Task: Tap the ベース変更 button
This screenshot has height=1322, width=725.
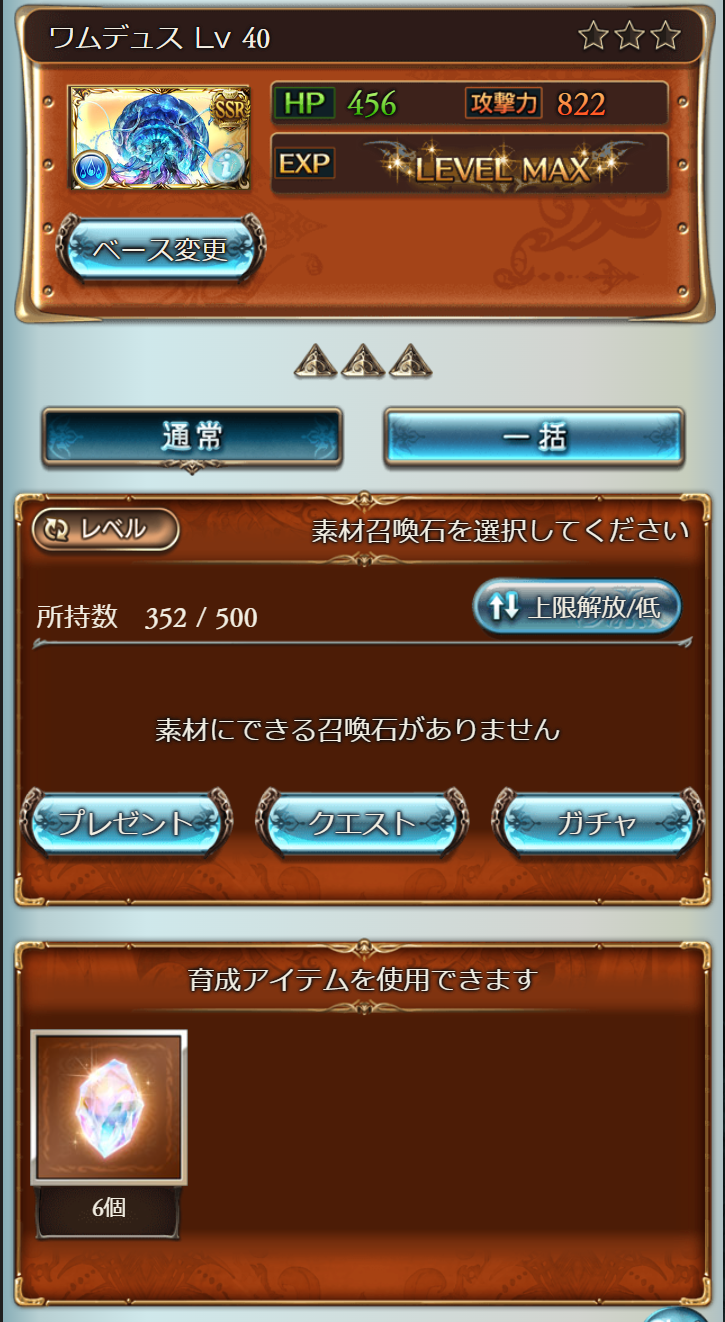Action: pos(160,250)
